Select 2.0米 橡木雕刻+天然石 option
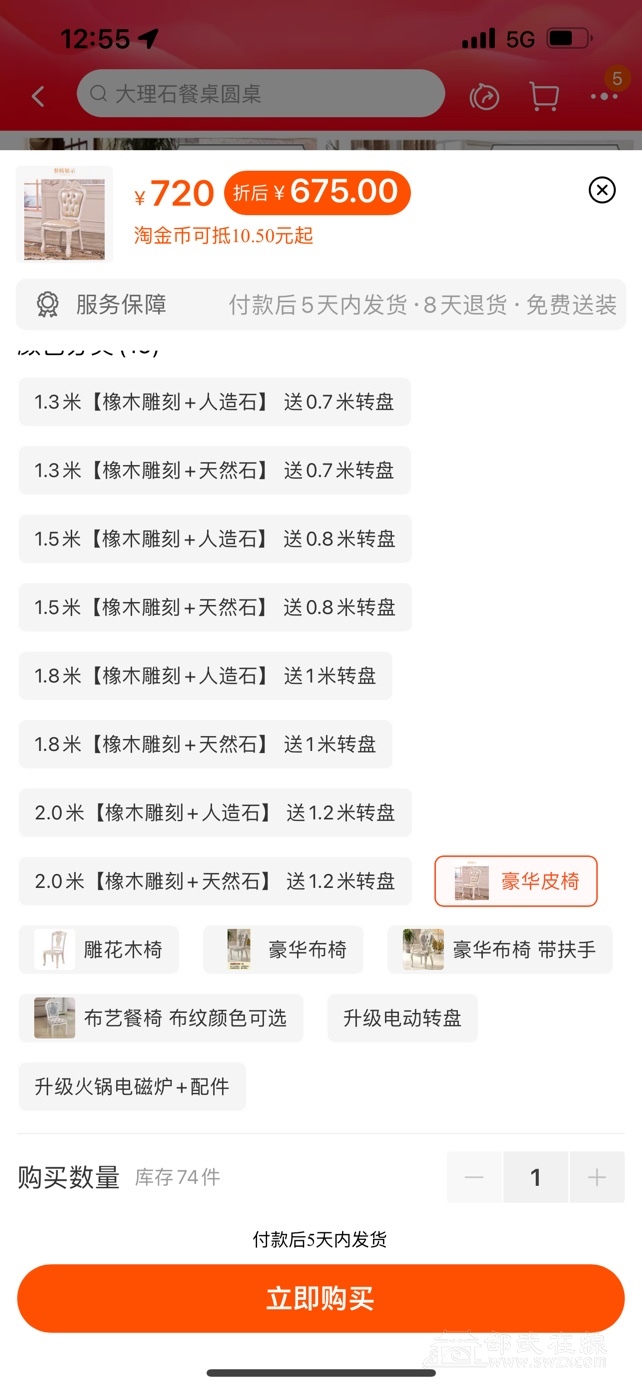642x1389 pixels. click(x=214, y=881)
